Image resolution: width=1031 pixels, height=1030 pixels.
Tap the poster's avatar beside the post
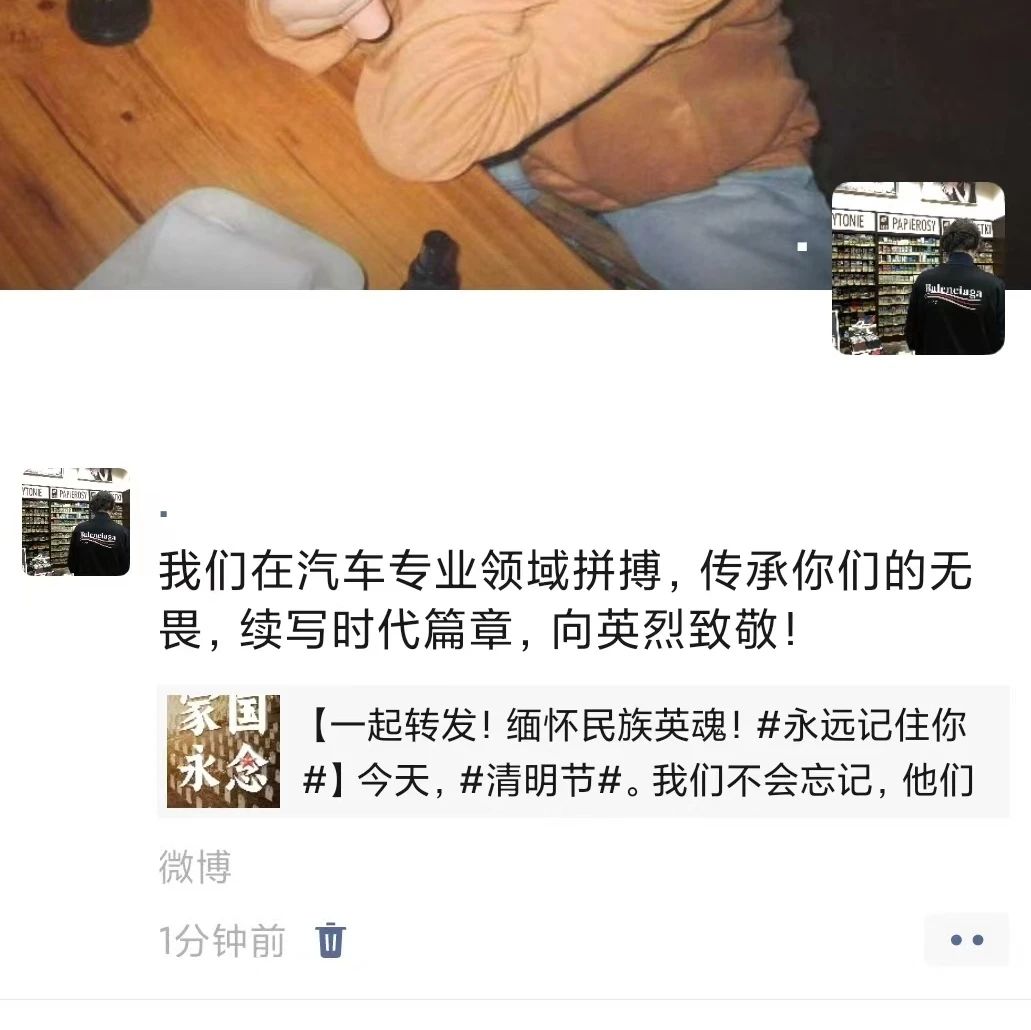pyautogui.click(x=76, y=522)
